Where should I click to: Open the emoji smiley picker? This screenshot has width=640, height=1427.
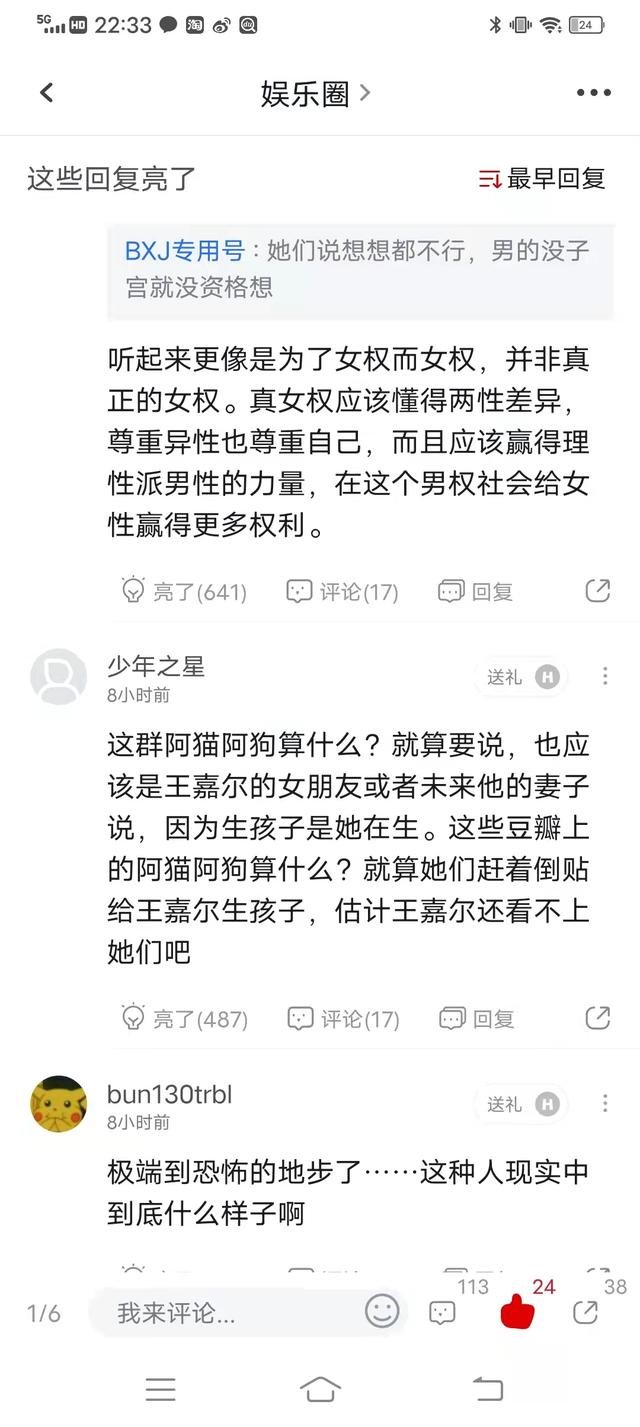click(382, 1311)
